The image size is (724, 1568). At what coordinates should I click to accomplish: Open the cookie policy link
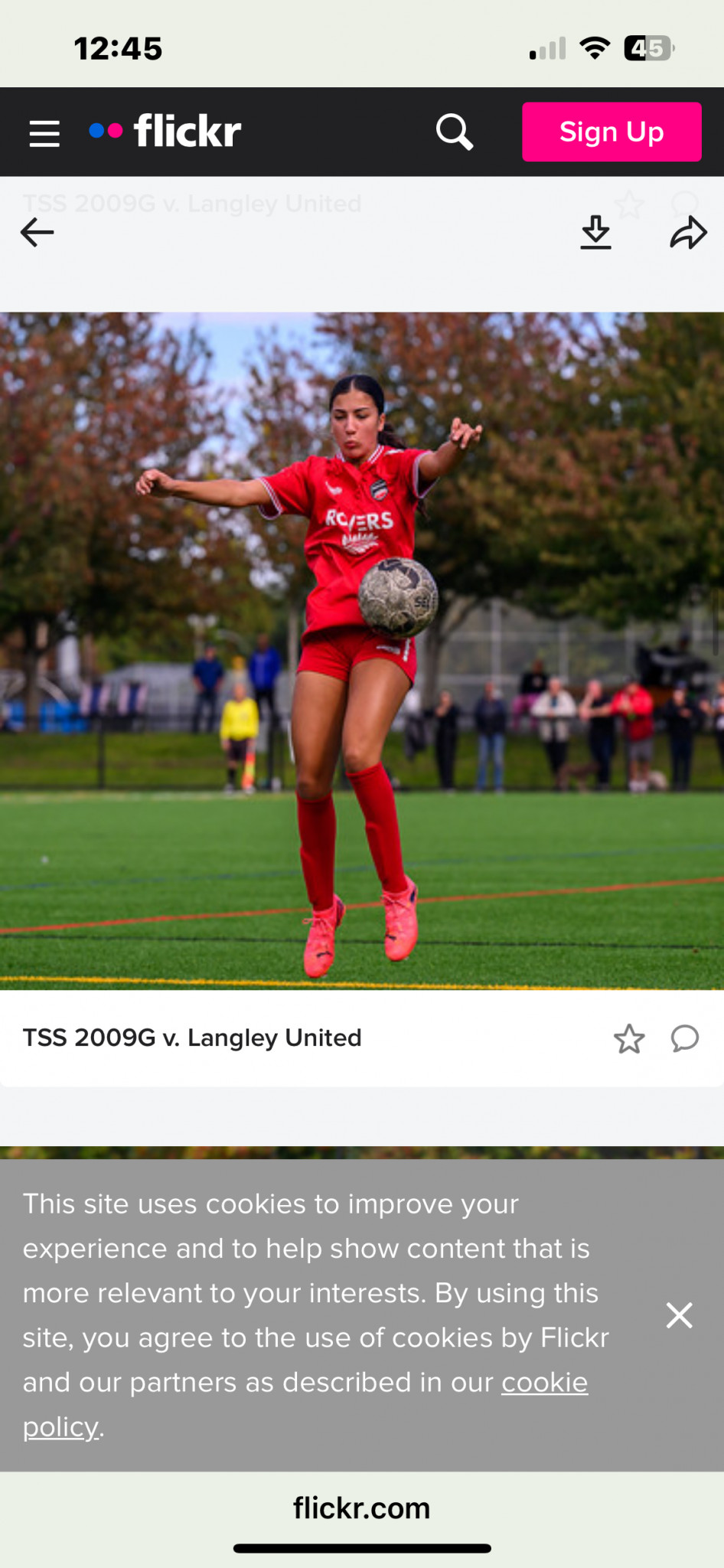pyautogui.click(x=305, y=1404)
